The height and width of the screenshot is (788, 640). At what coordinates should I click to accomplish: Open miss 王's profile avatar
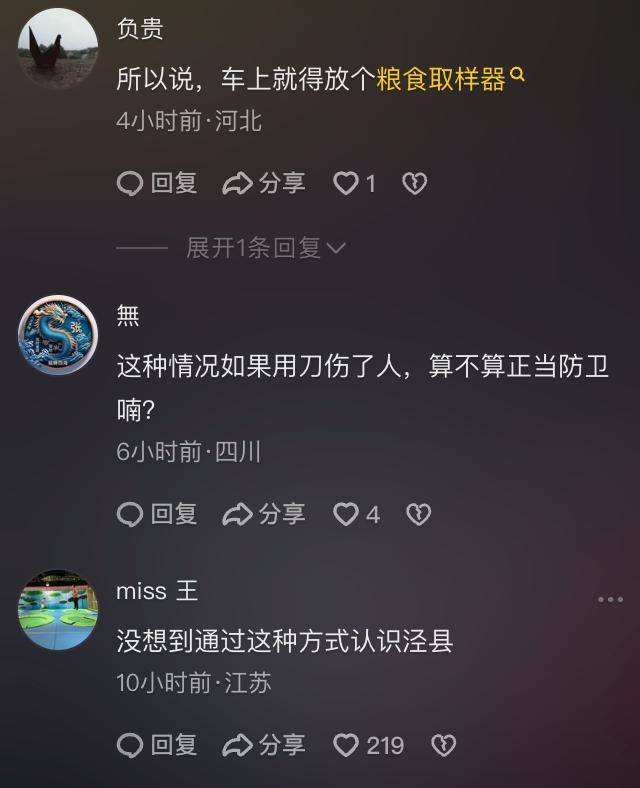(58, 610)
